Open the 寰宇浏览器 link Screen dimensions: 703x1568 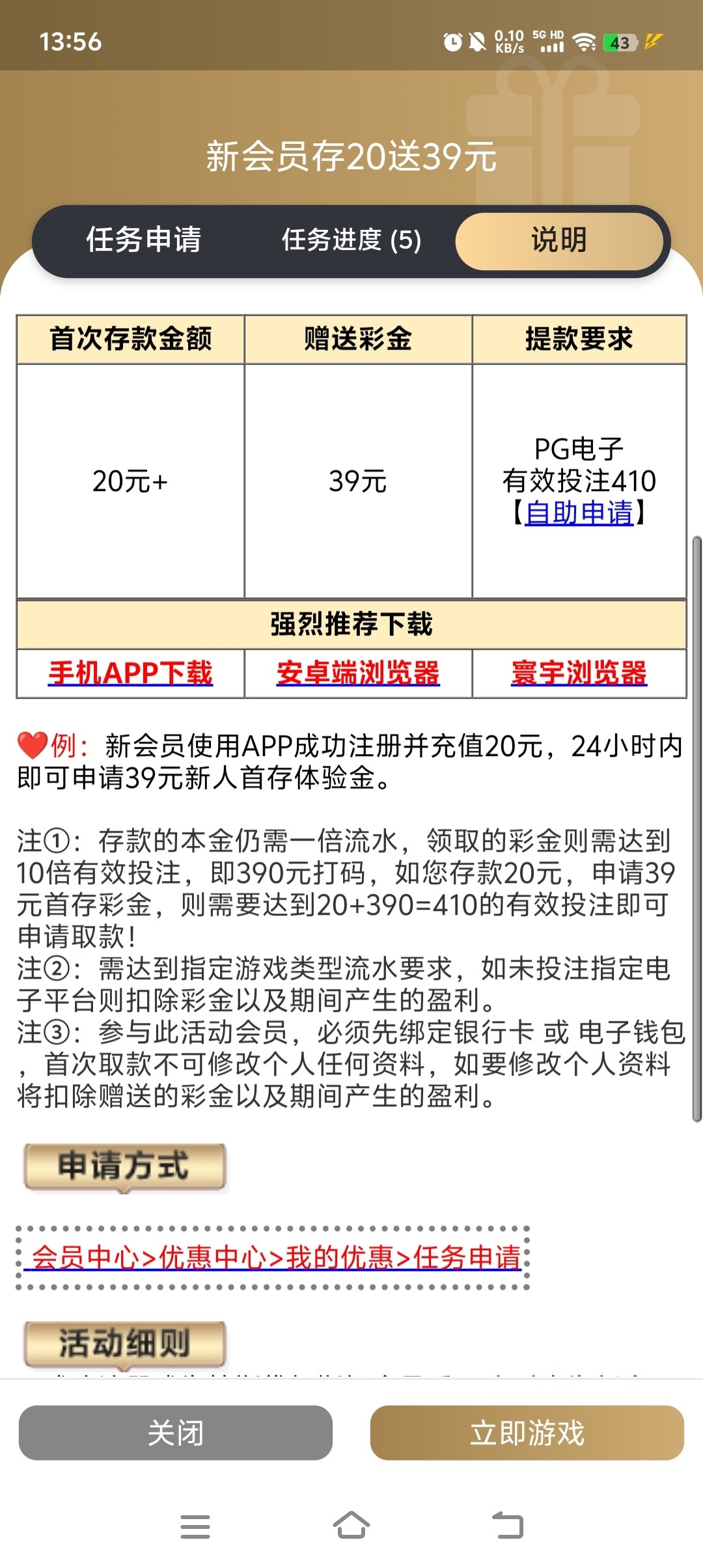pyautogui.click(x=579, y=673)
